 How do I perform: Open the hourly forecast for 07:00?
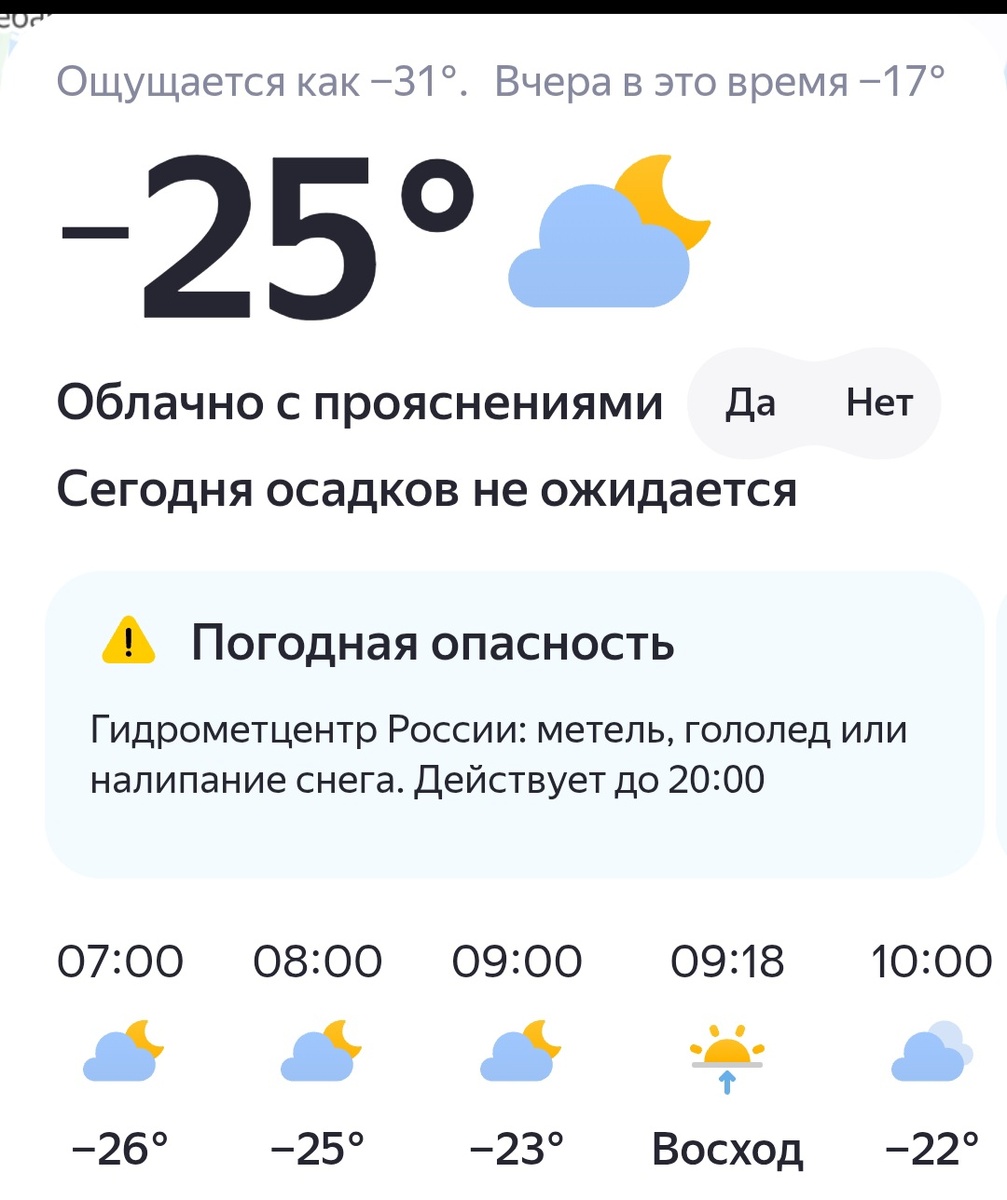pos(120,962)
